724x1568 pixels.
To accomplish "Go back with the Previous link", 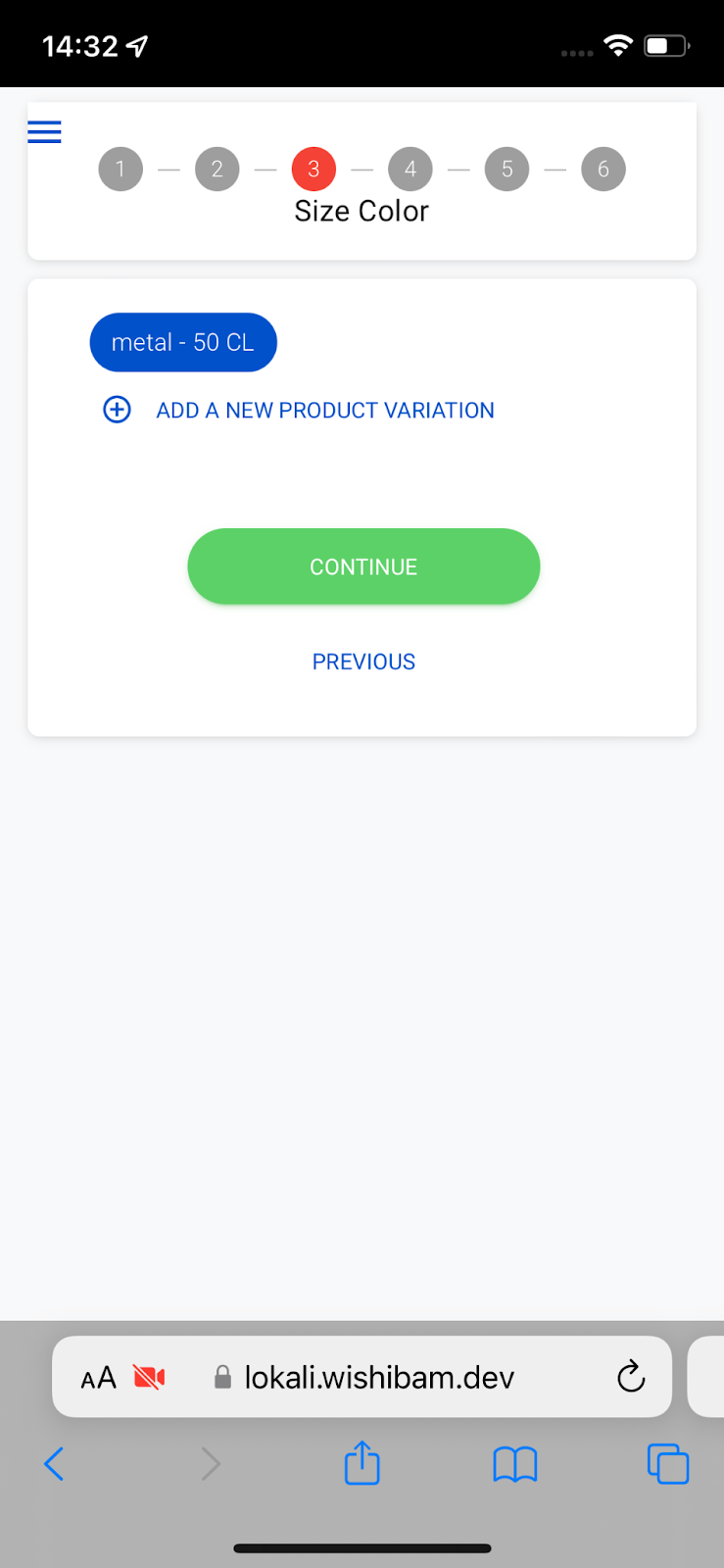I will point(363,661).
